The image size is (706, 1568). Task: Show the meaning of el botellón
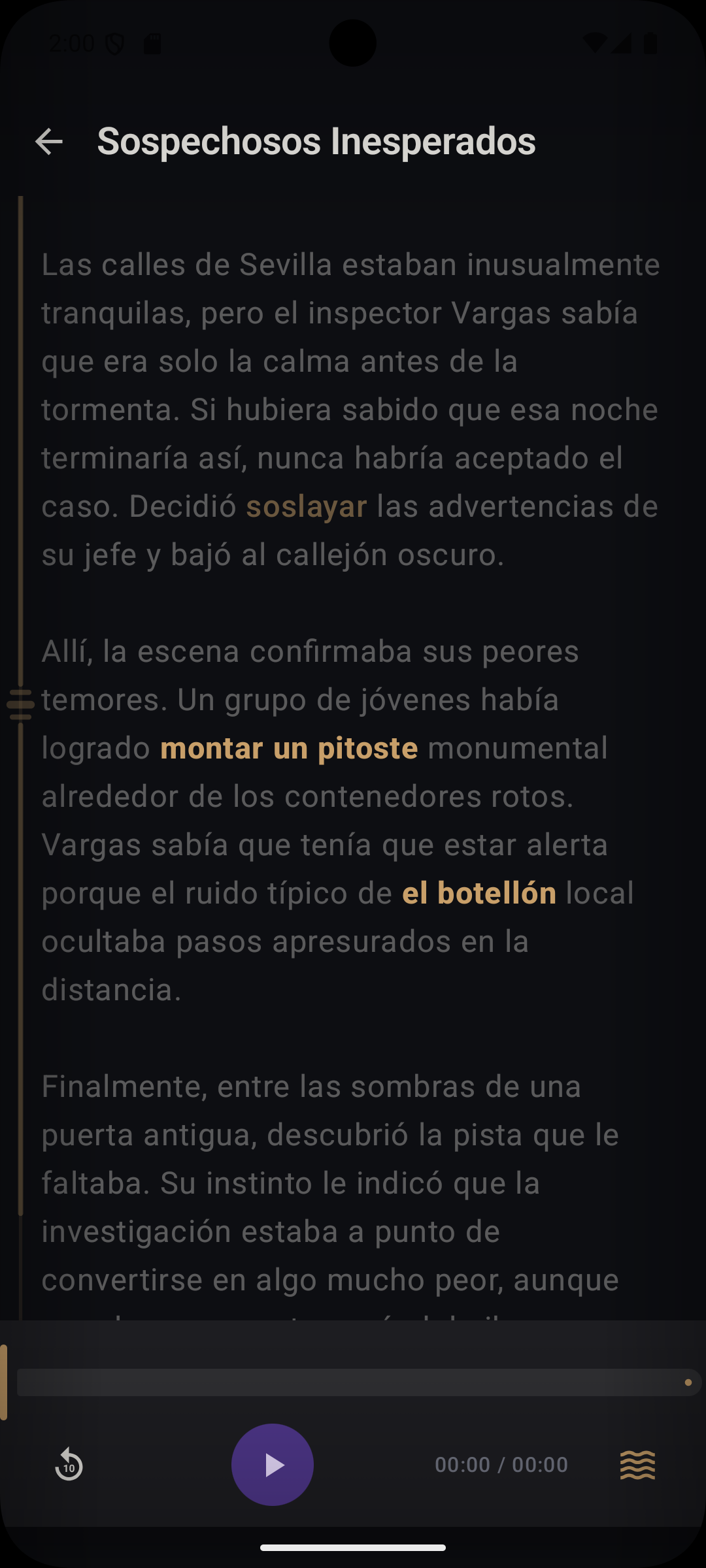[x=479, y=894]
